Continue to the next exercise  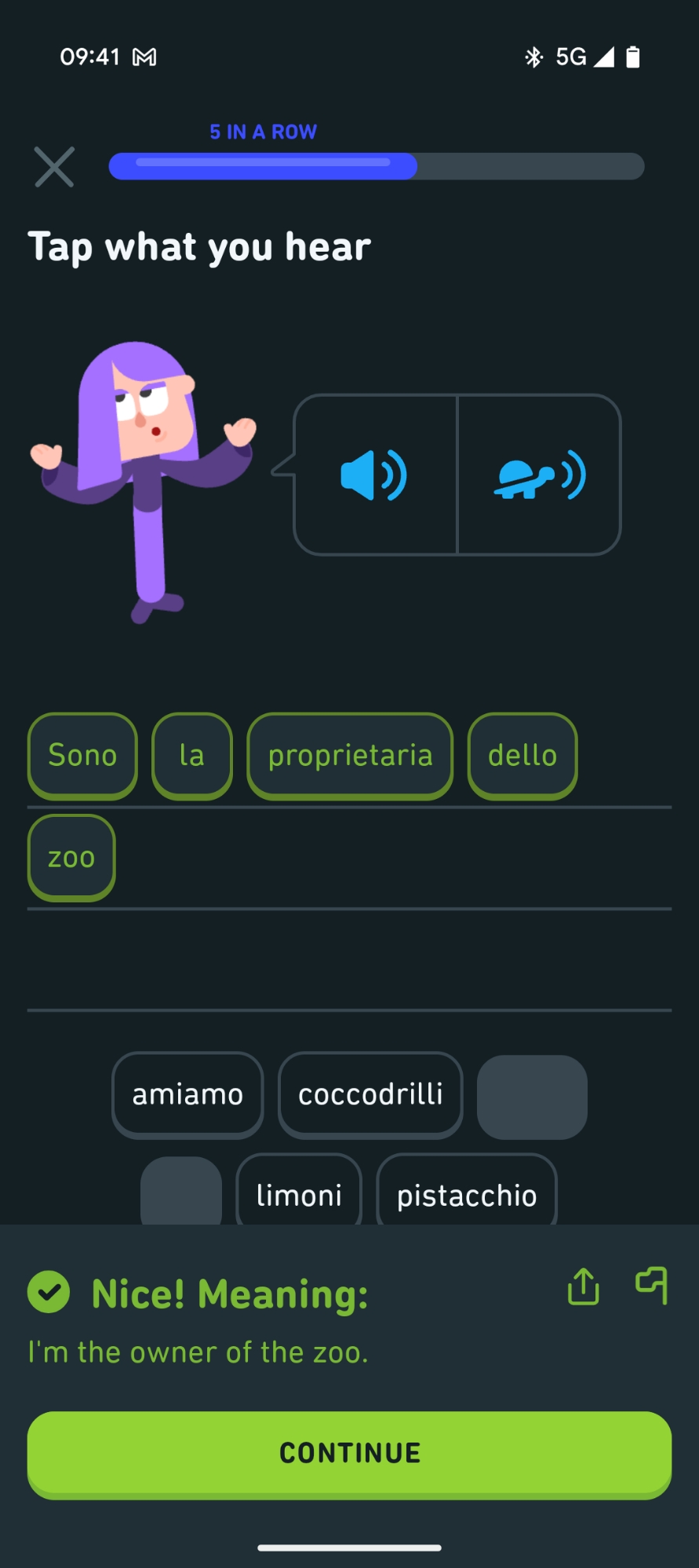tap(349, 1453)
